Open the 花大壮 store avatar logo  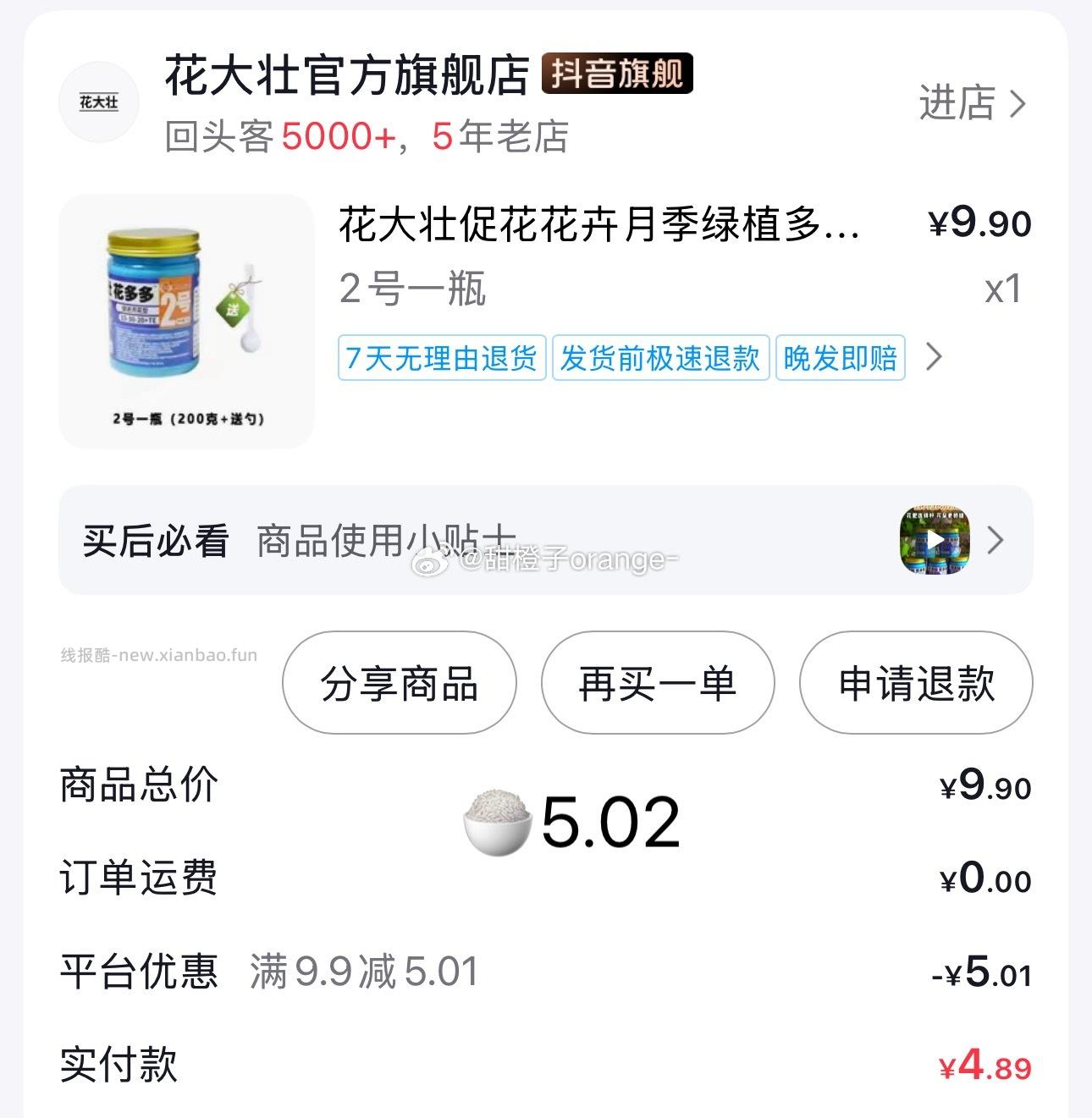pyautogui.click(x=99, y=102)
